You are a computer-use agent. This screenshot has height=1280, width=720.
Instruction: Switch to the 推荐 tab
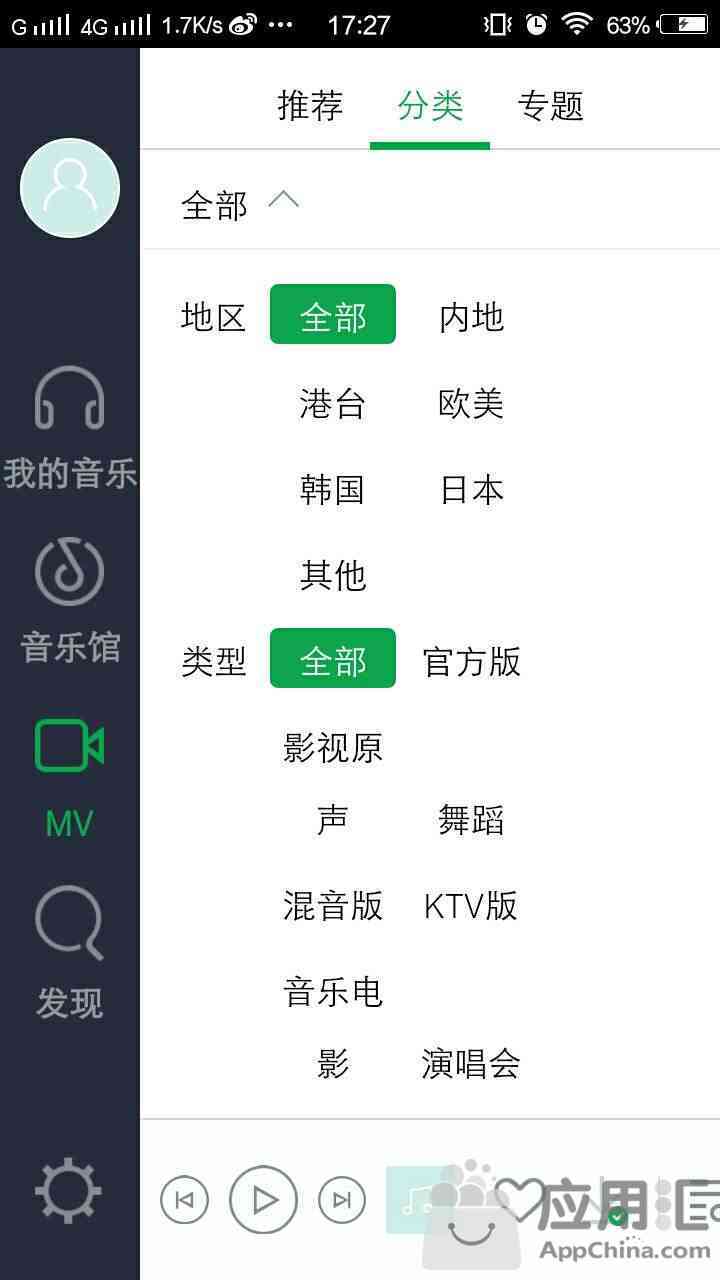point(310,105)
